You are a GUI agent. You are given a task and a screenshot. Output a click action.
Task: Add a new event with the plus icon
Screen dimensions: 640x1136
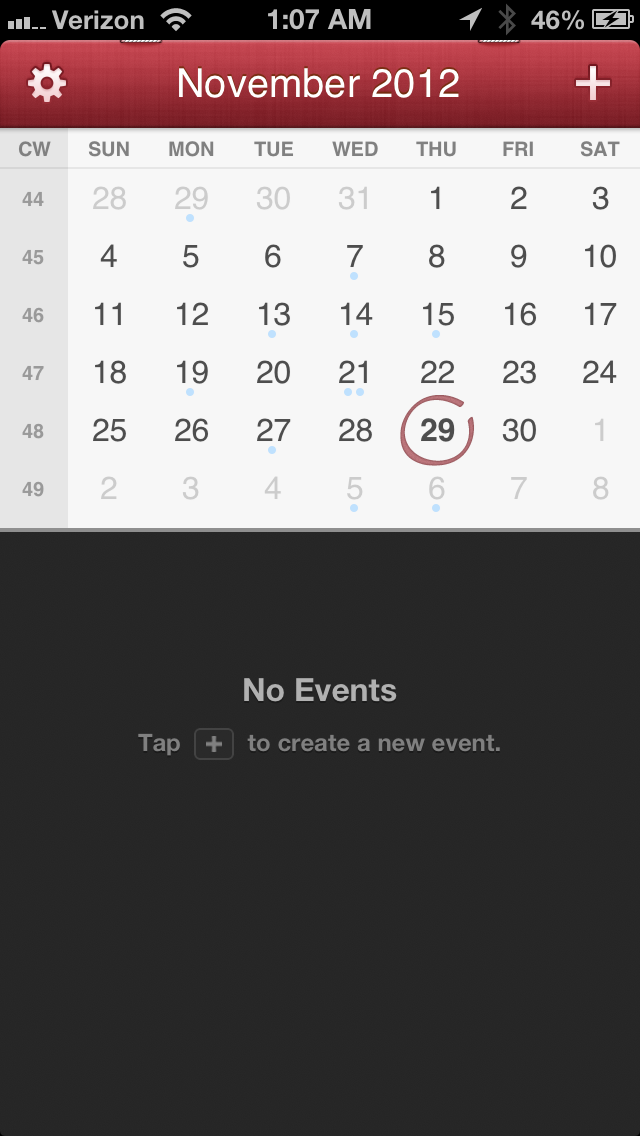(x=593, y=83)
